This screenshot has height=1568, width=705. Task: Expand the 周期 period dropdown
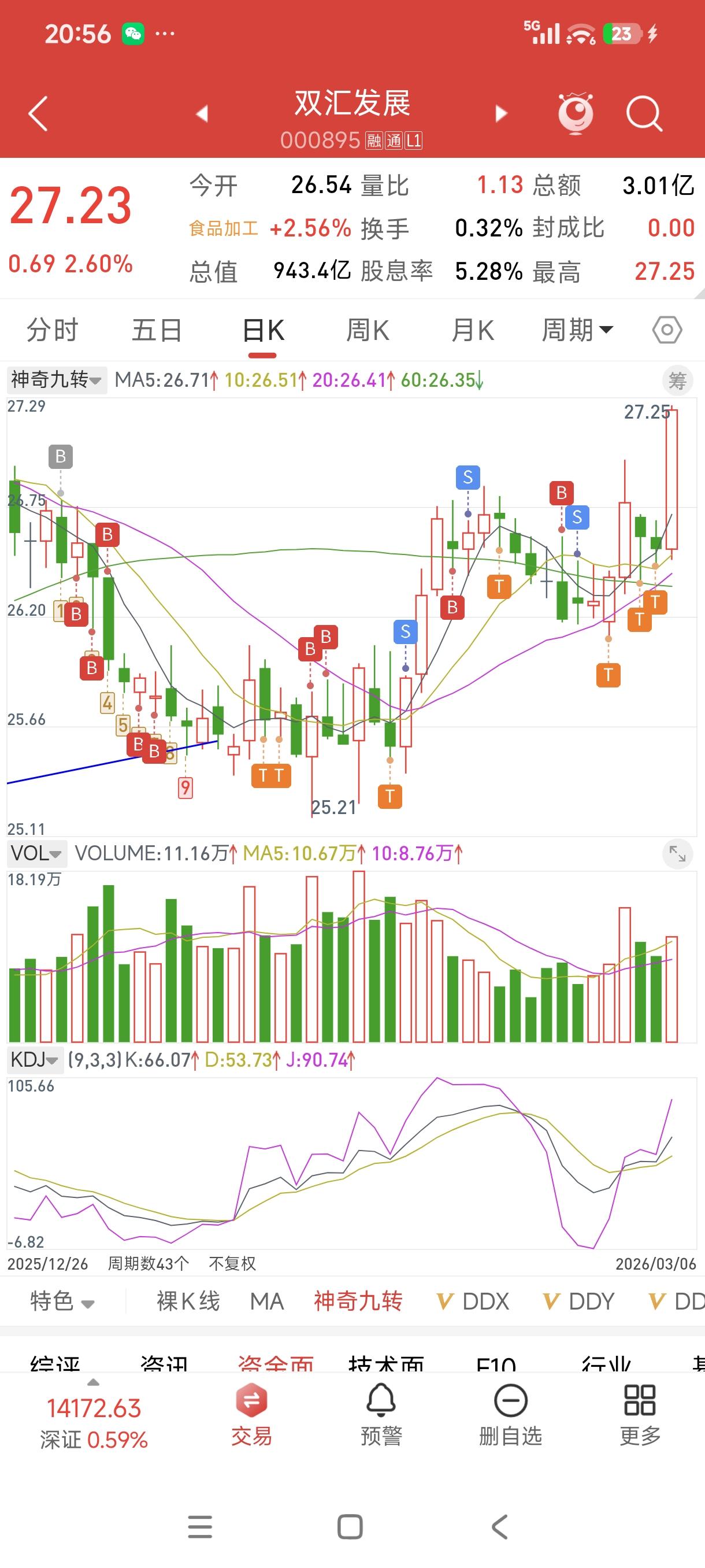point(577,331)
